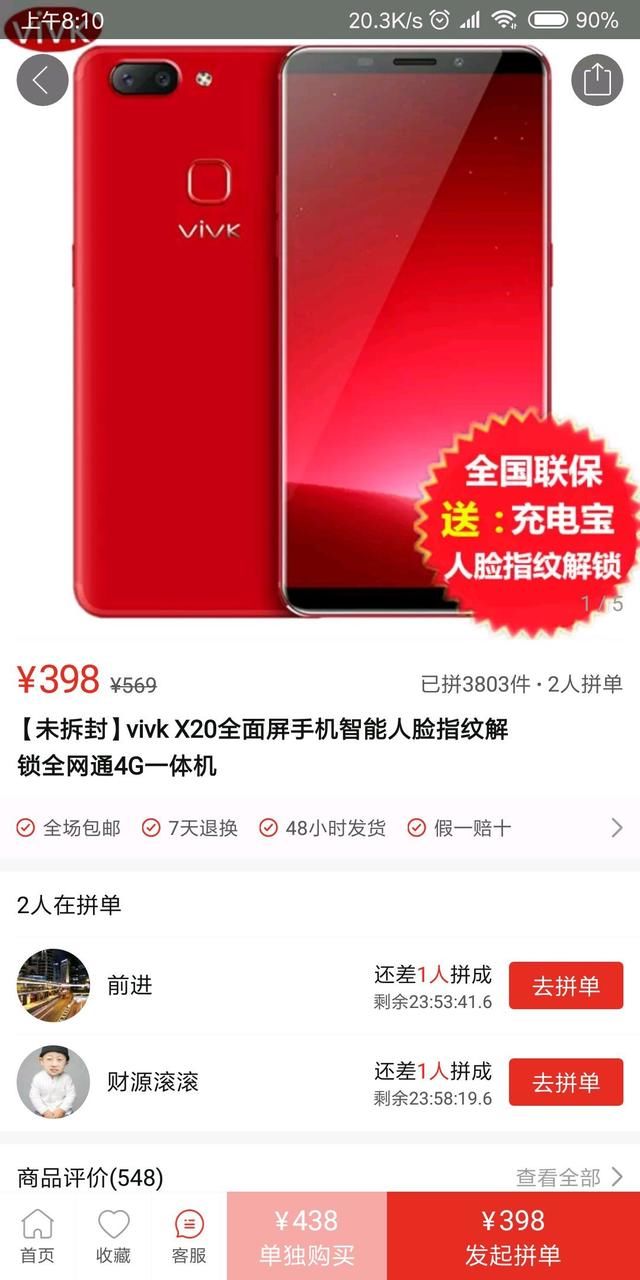The image size is (640, 1280).
Task: Contact 客服 customer service
Action: 189,1236
